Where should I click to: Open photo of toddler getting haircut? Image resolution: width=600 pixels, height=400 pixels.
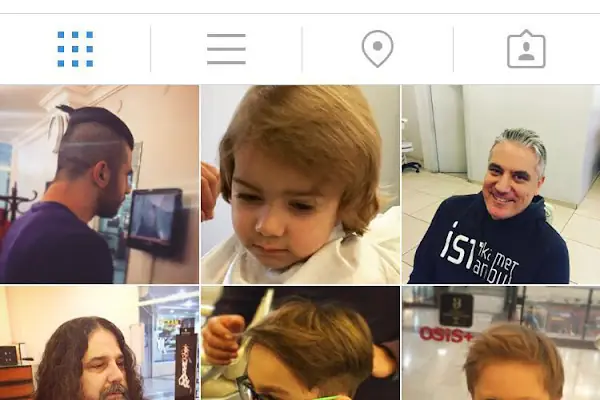pyautogui.click(x=300, y=185)
